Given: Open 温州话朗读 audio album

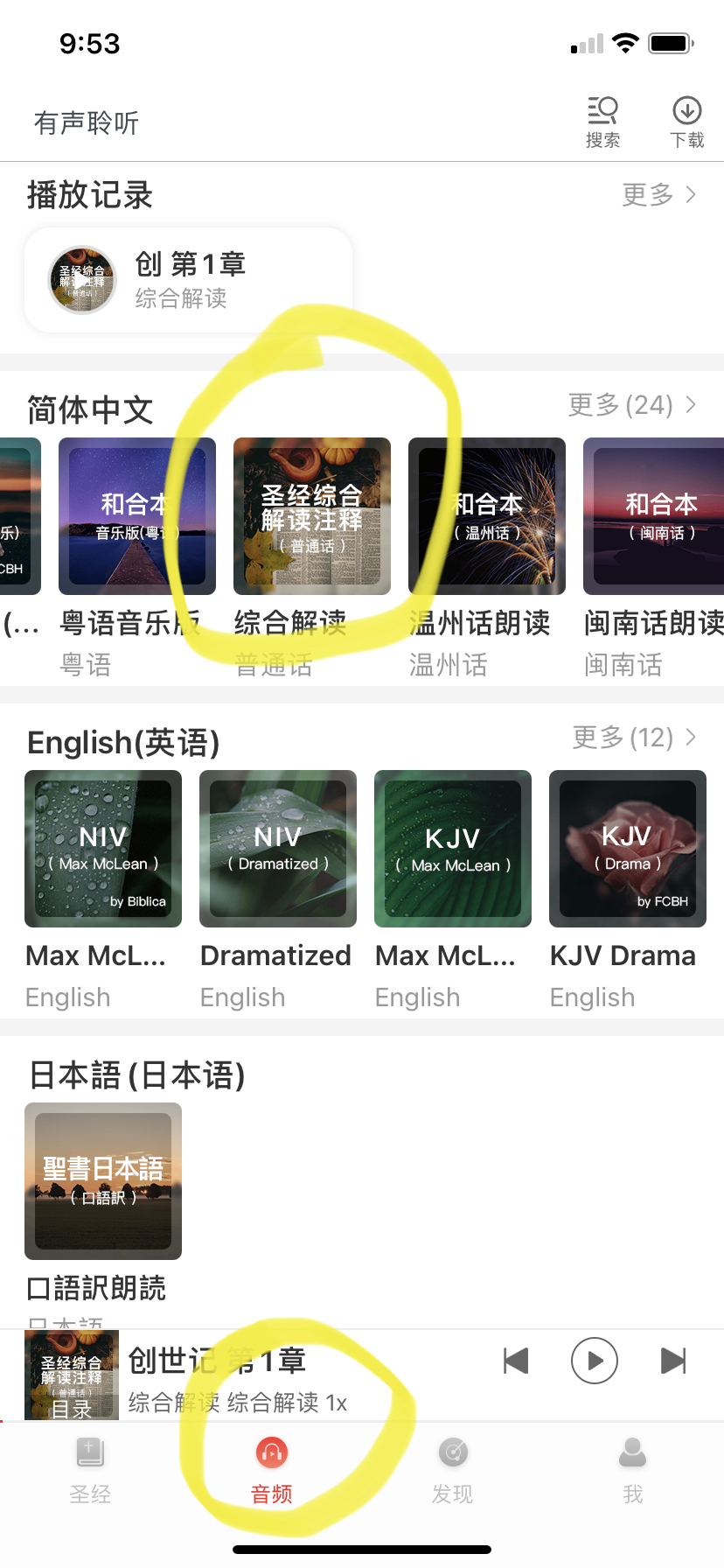Looking at the screenshot, I should pyautogui.click(x=487, y=516).
